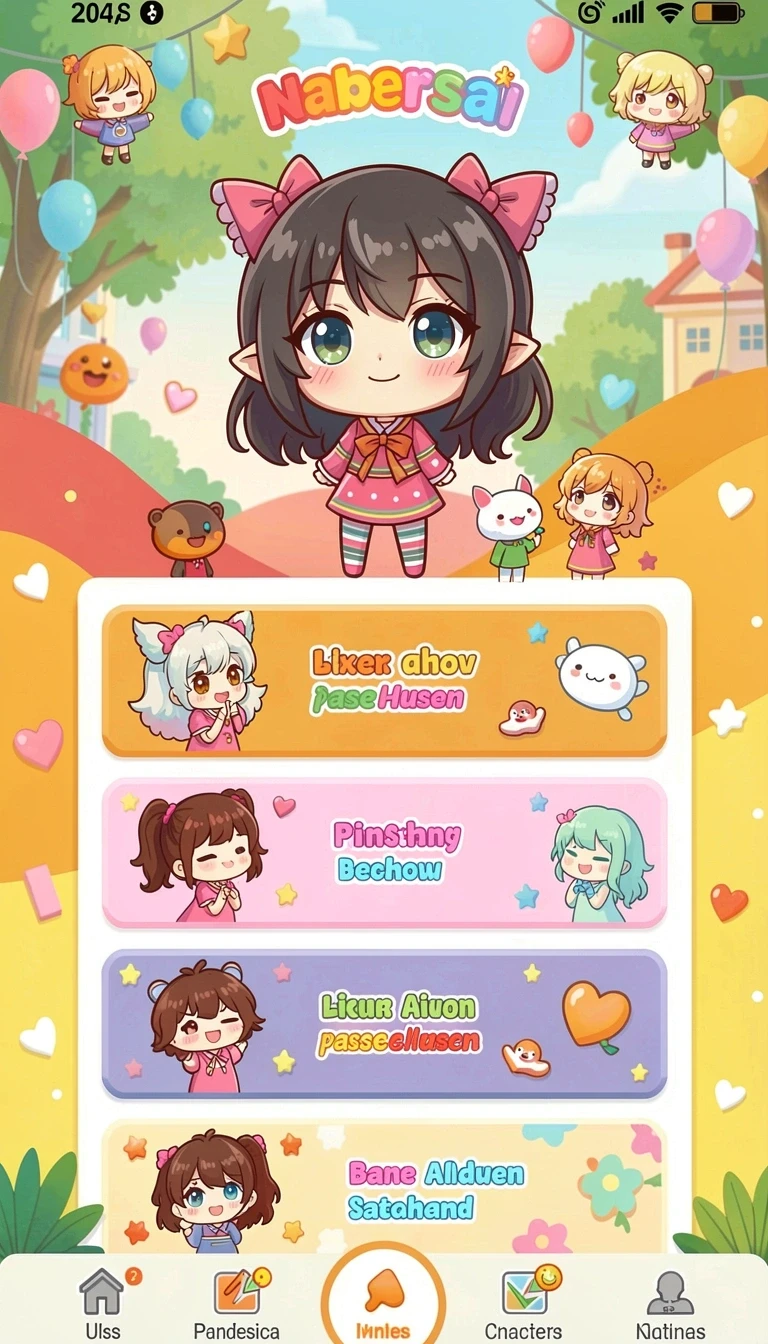Open the Cnacters tab
The image size is (768, 1344).
(524, 1304)
